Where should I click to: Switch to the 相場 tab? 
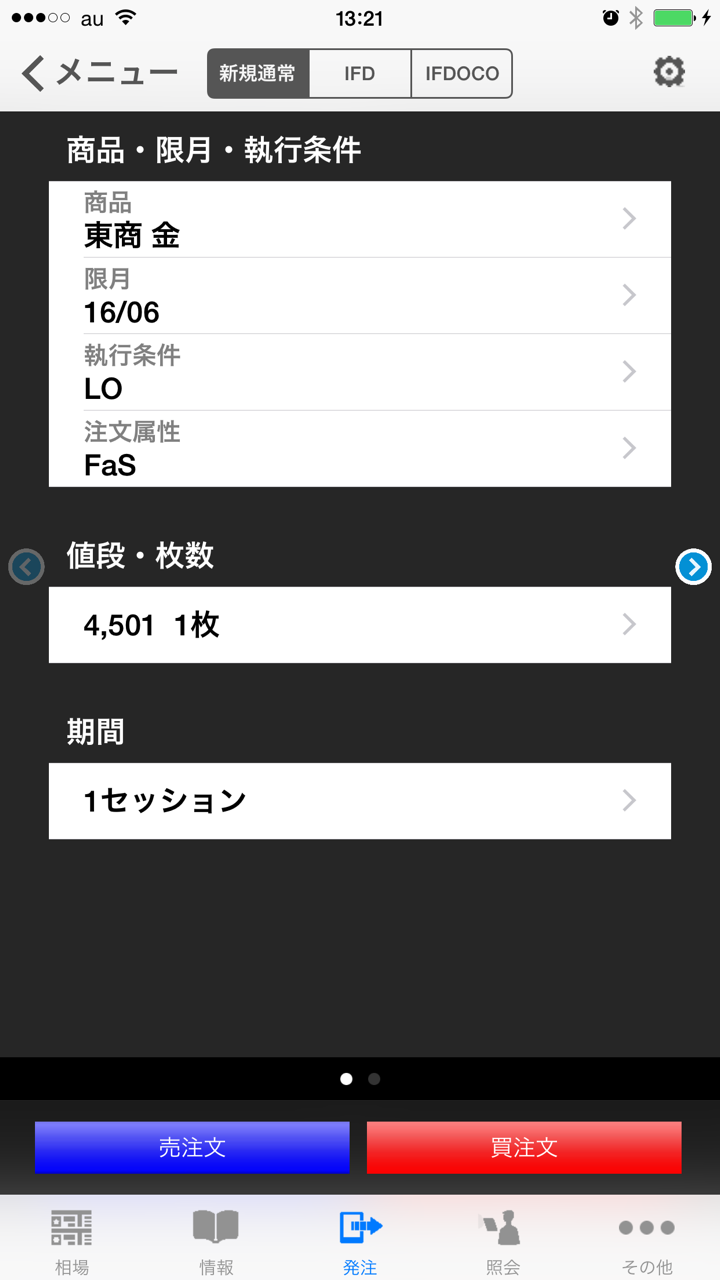click(72, 1240)
